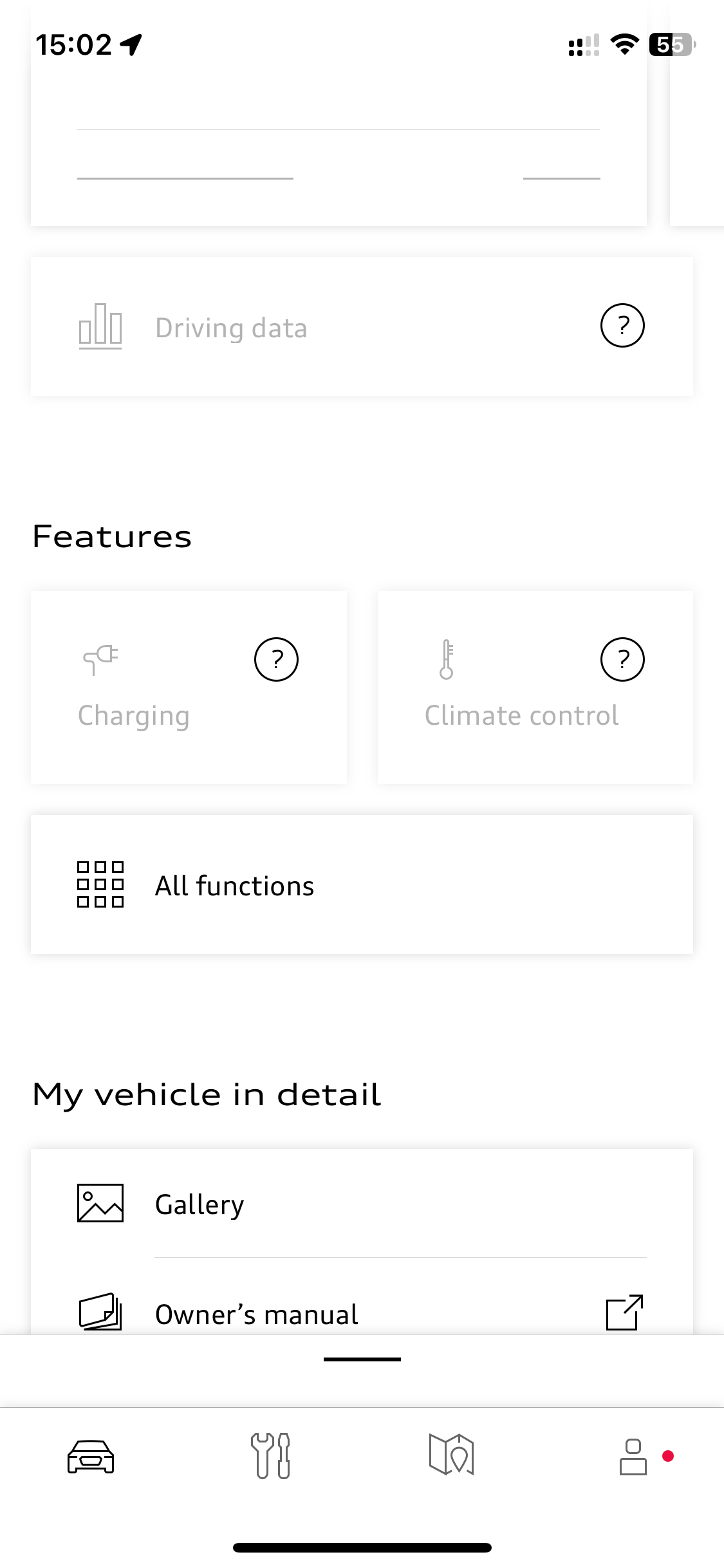The width and height of the screenshot is (724, 1568).
Task: Open All functions grid icon
Action: point(100,886)
